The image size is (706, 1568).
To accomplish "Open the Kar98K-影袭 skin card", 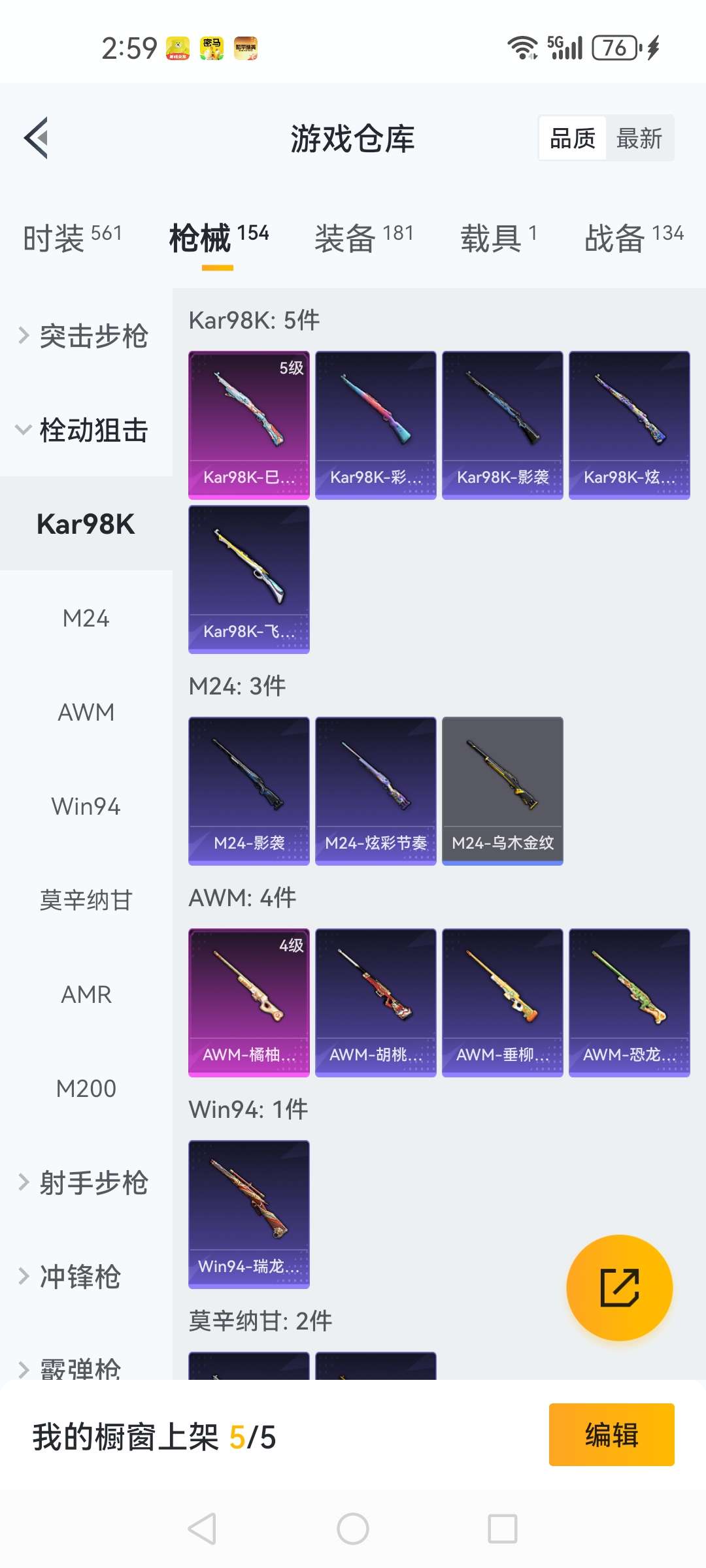I will click(503, 425).
